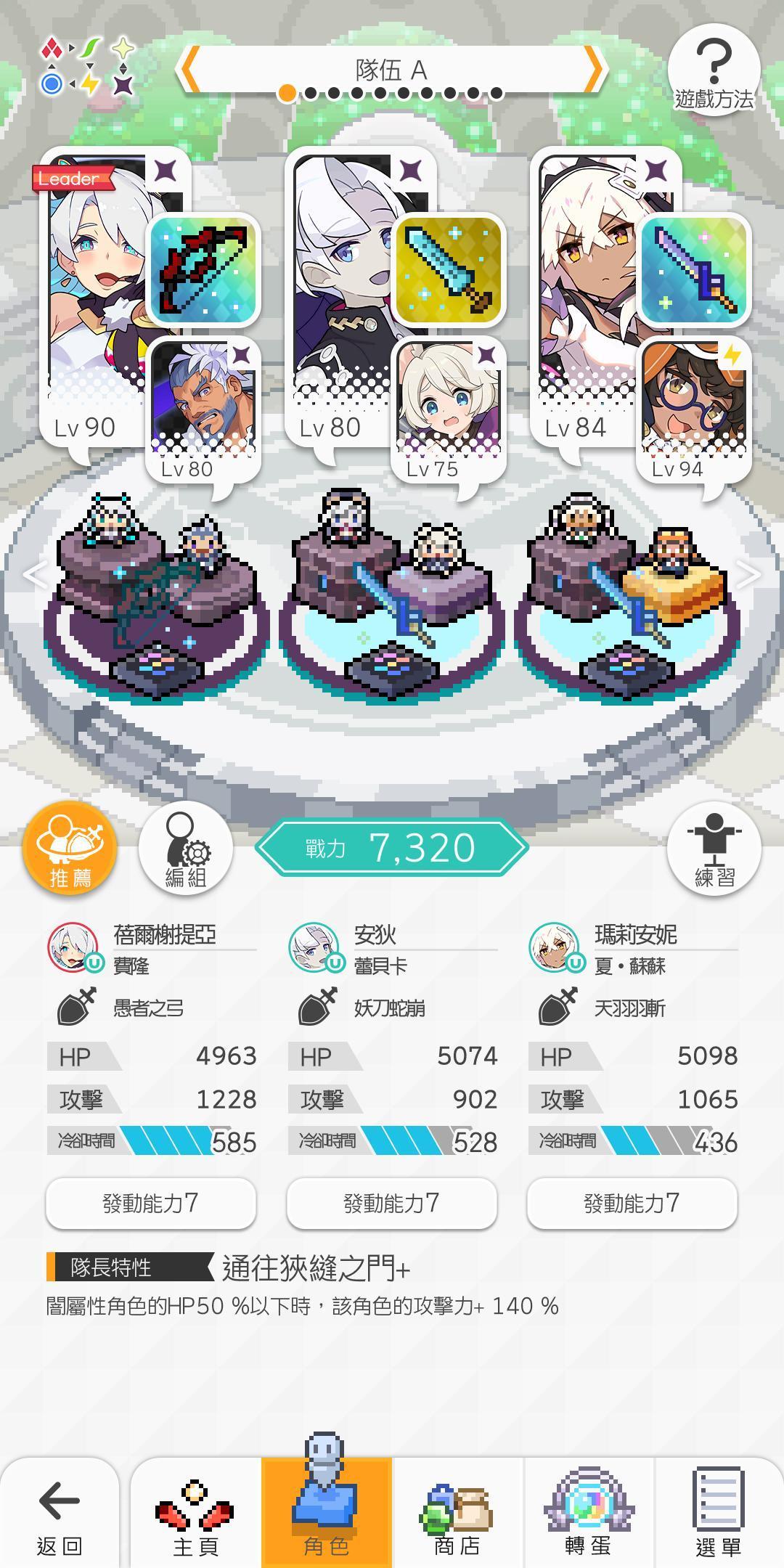Switch to the 主頁 home tab
Viewport: 784px width, 1568px height.
click(195, 1514)
